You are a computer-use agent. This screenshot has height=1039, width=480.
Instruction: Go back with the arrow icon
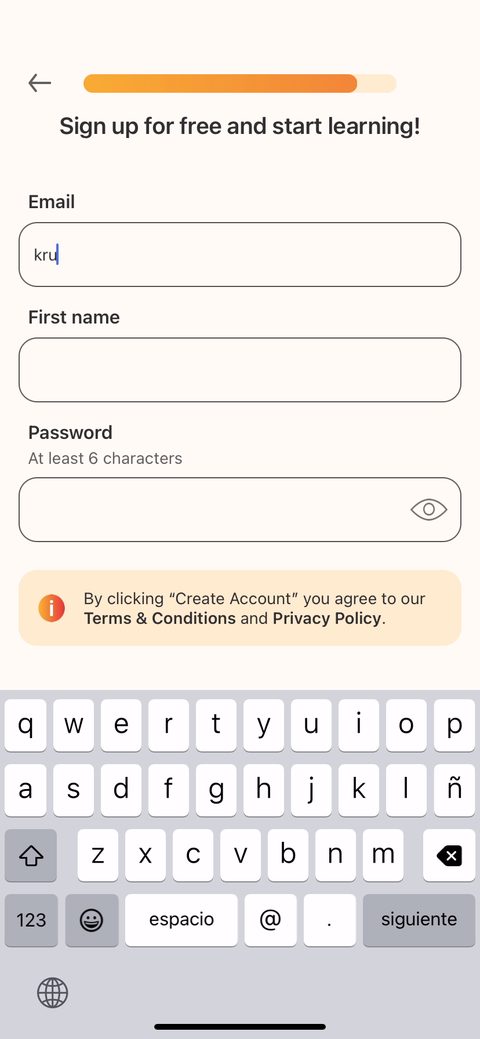tap(40, 83)
